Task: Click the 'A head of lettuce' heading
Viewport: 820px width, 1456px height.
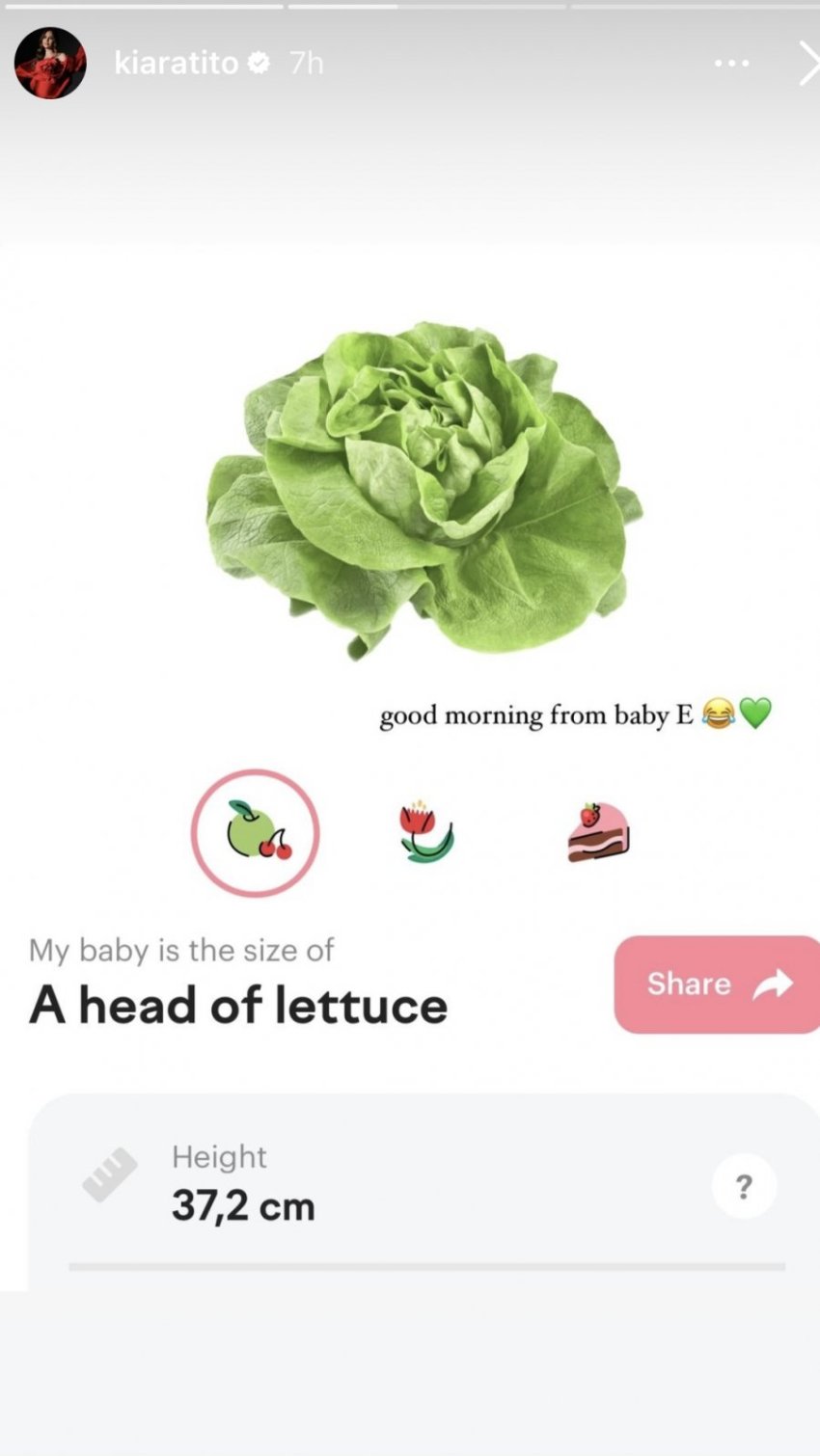Action: tap(239, 1006)
